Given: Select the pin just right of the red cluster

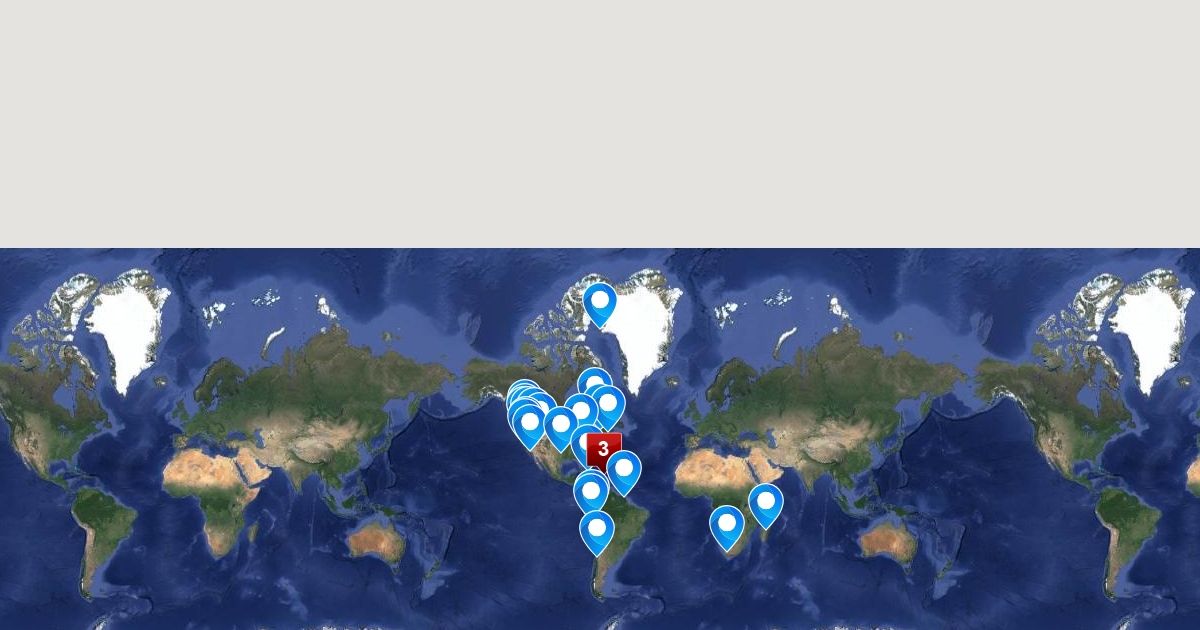Looking at the screenshot, I should pos(624,469).
